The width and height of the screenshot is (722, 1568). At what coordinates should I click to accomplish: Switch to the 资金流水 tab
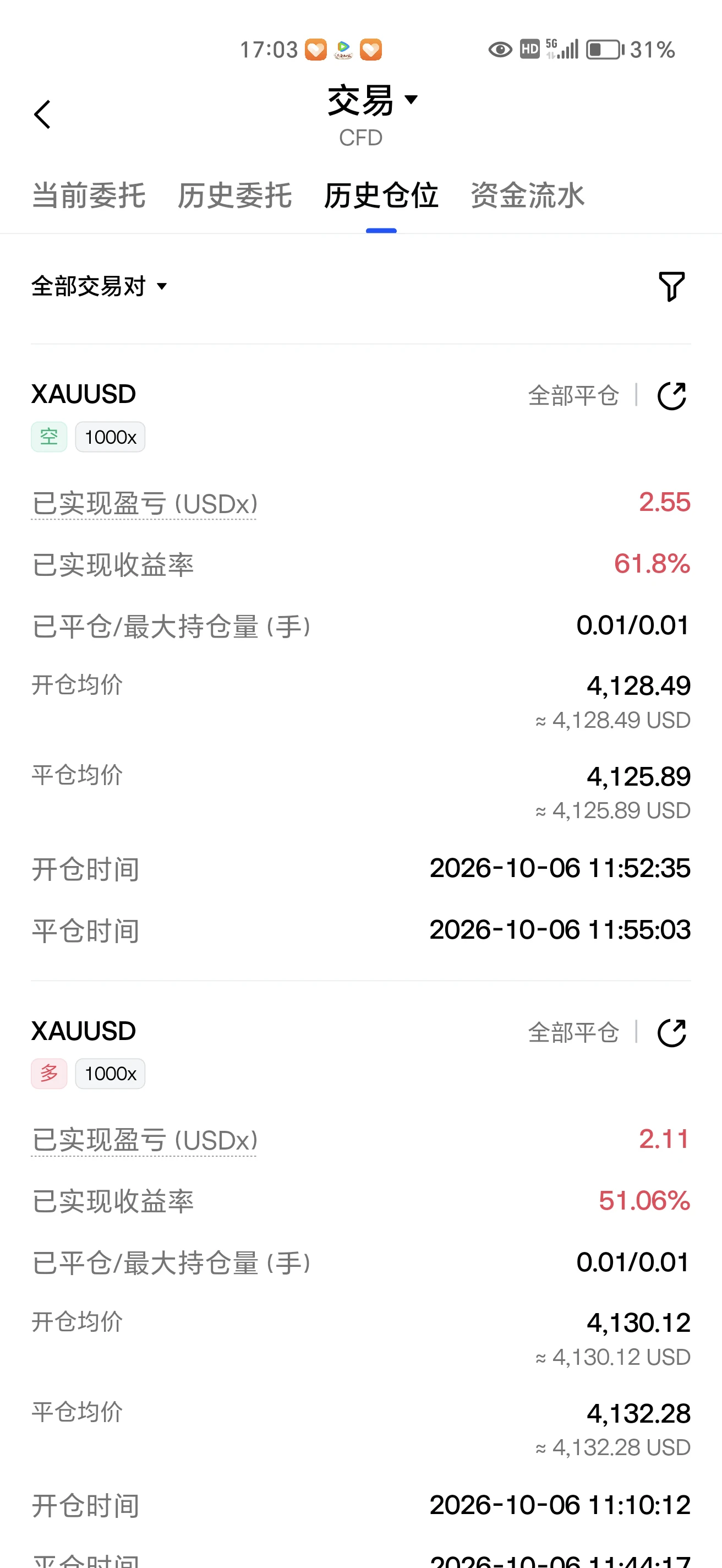point(527,195)
